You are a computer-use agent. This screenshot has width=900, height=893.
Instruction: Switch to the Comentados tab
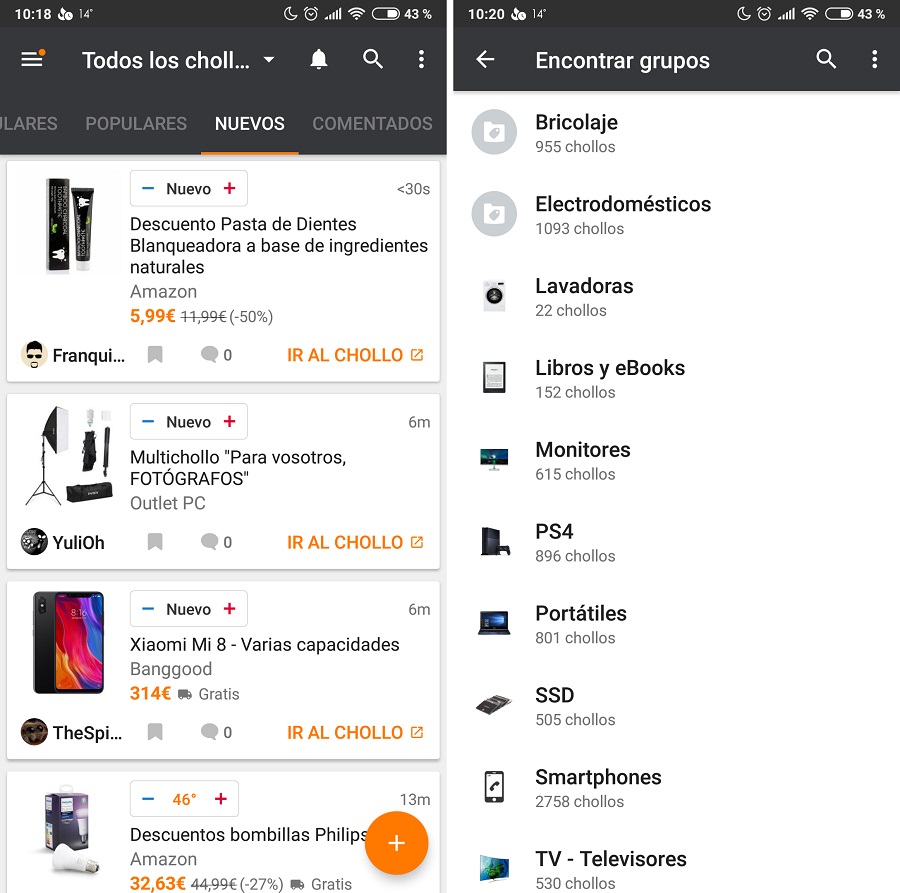click(372, 124)
